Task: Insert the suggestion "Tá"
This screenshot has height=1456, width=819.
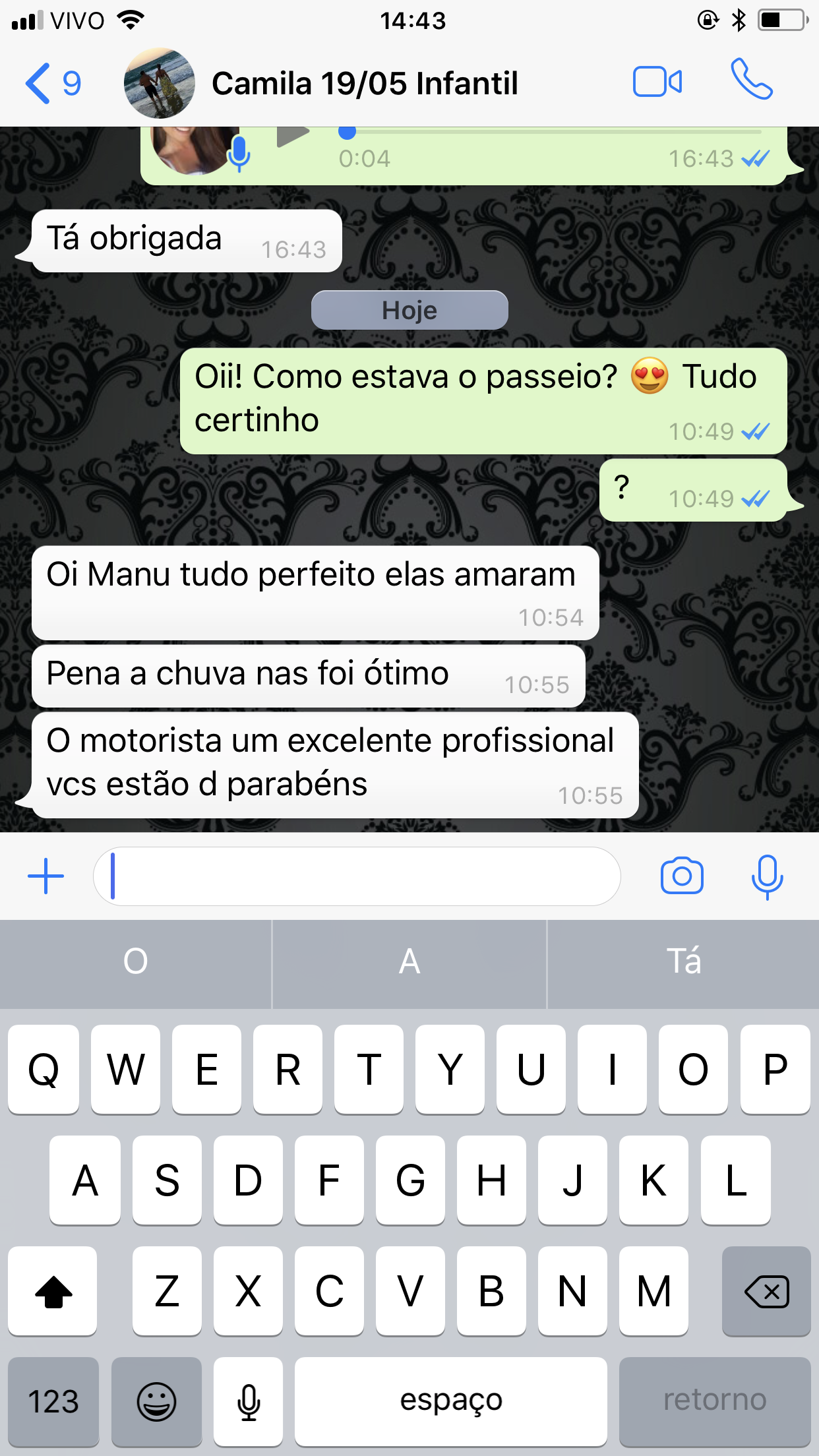Action: coord(683,961)
